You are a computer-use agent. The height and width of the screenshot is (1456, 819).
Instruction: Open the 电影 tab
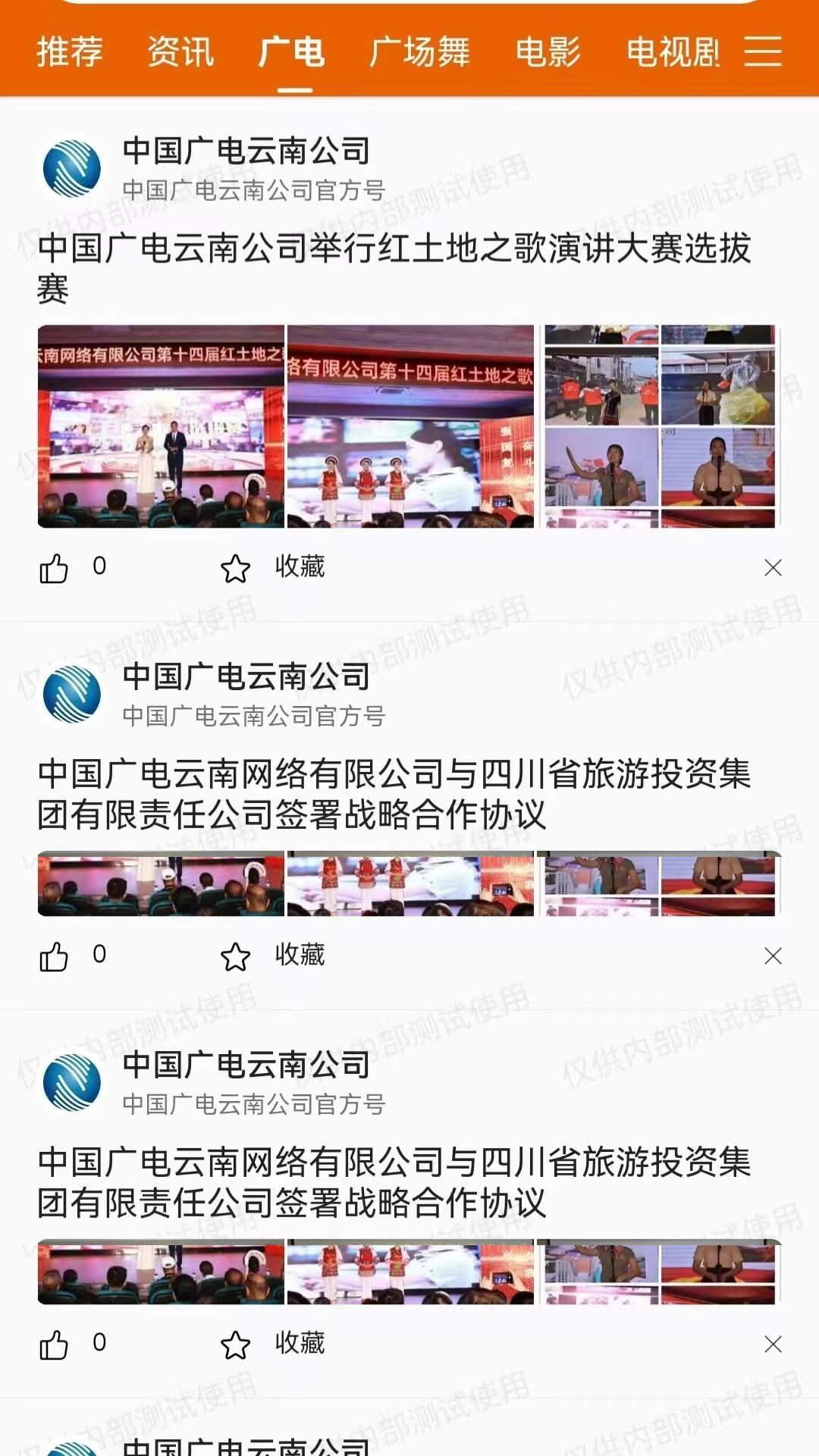point(548,52)
